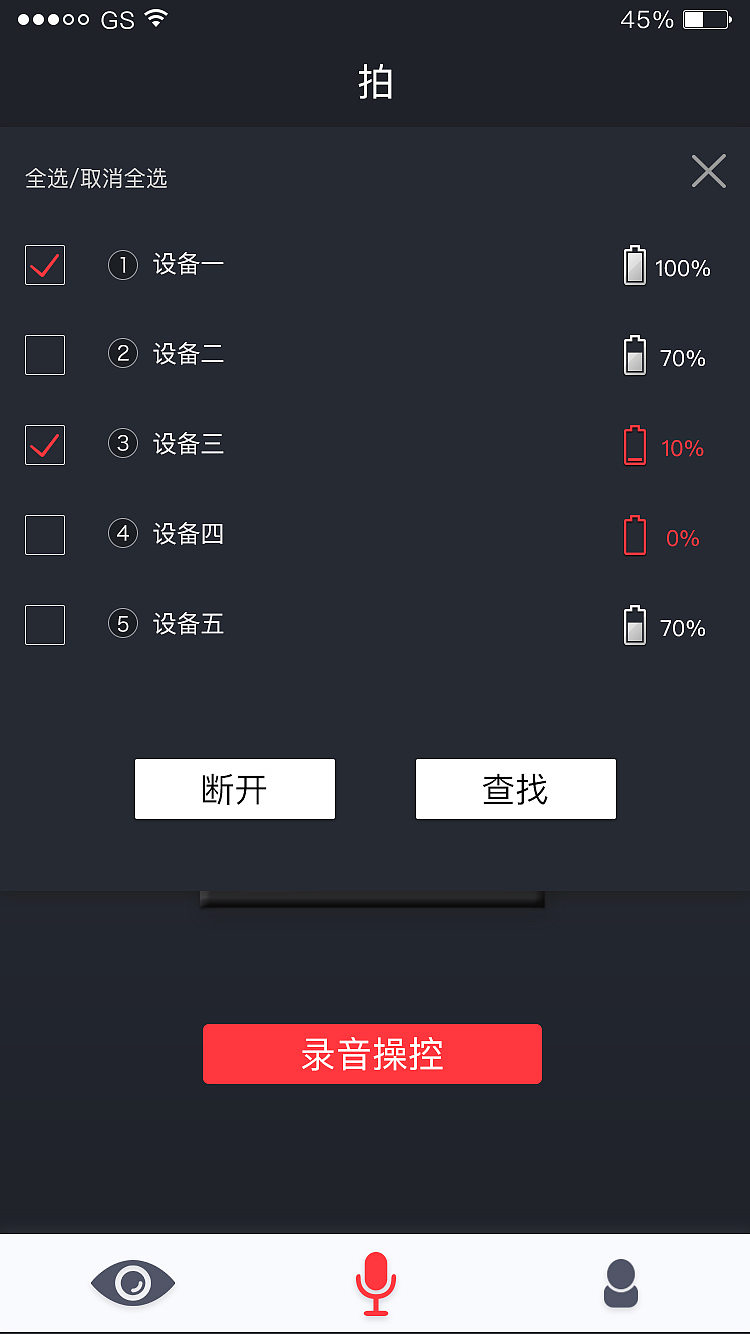Click the red low battery icon for 设备三

click(634, 446)
